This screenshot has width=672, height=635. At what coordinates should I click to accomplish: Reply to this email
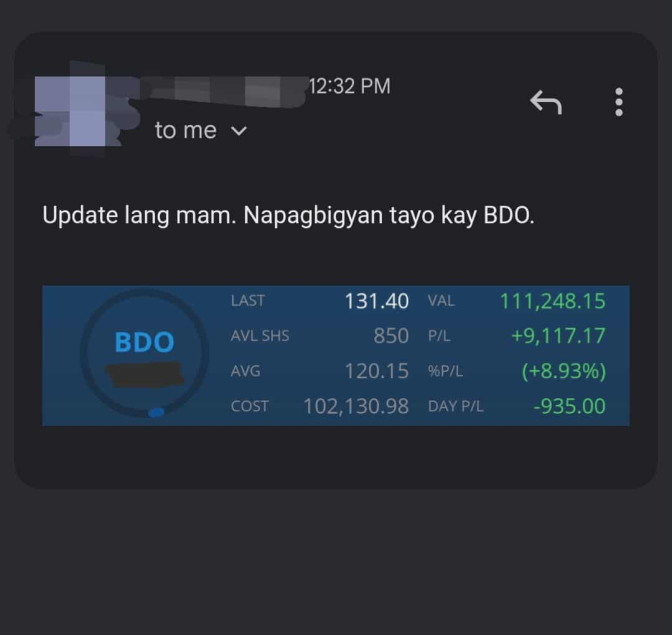pos(545,101)
